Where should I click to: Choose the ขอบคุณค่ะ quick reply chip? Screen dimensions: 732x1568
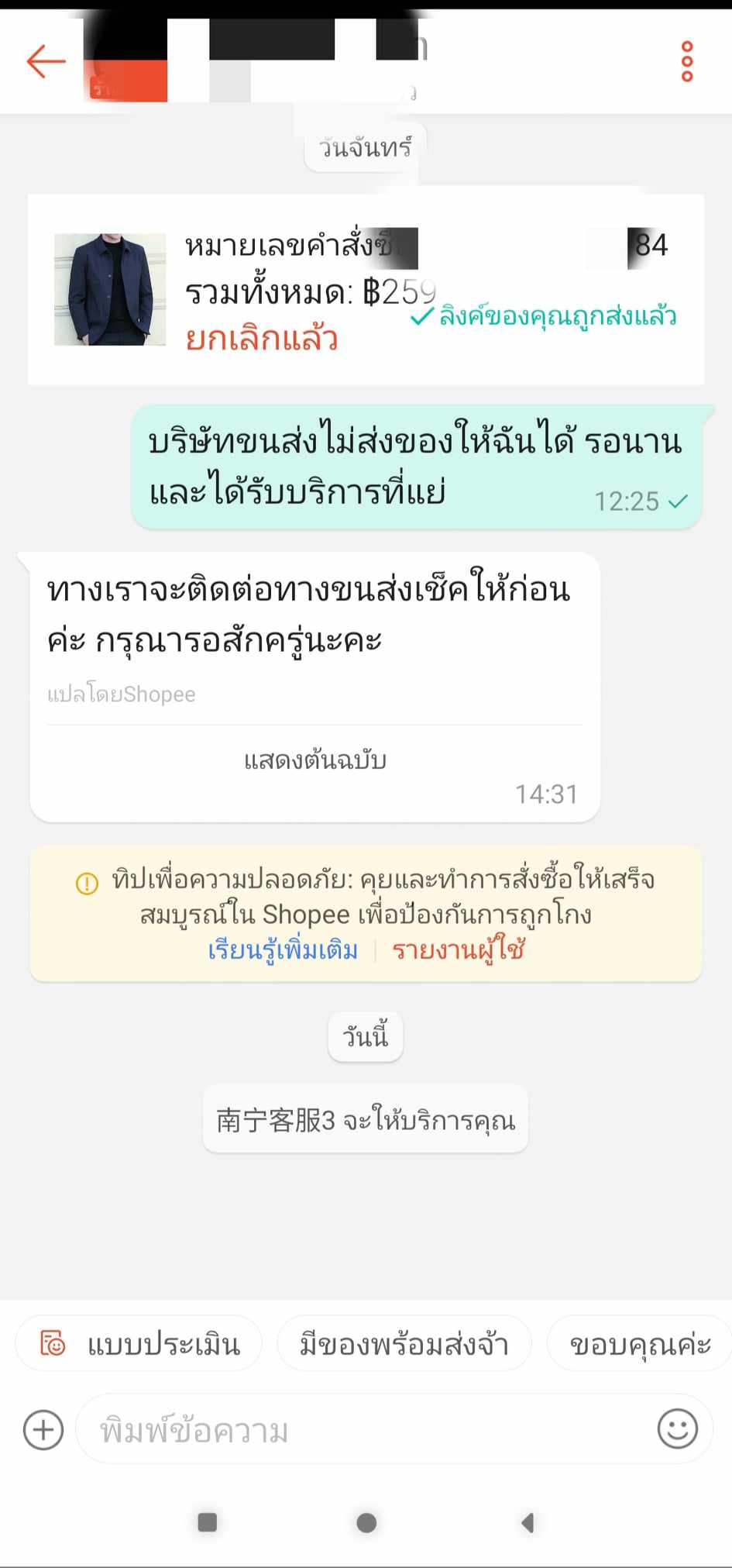[639, 1343]
